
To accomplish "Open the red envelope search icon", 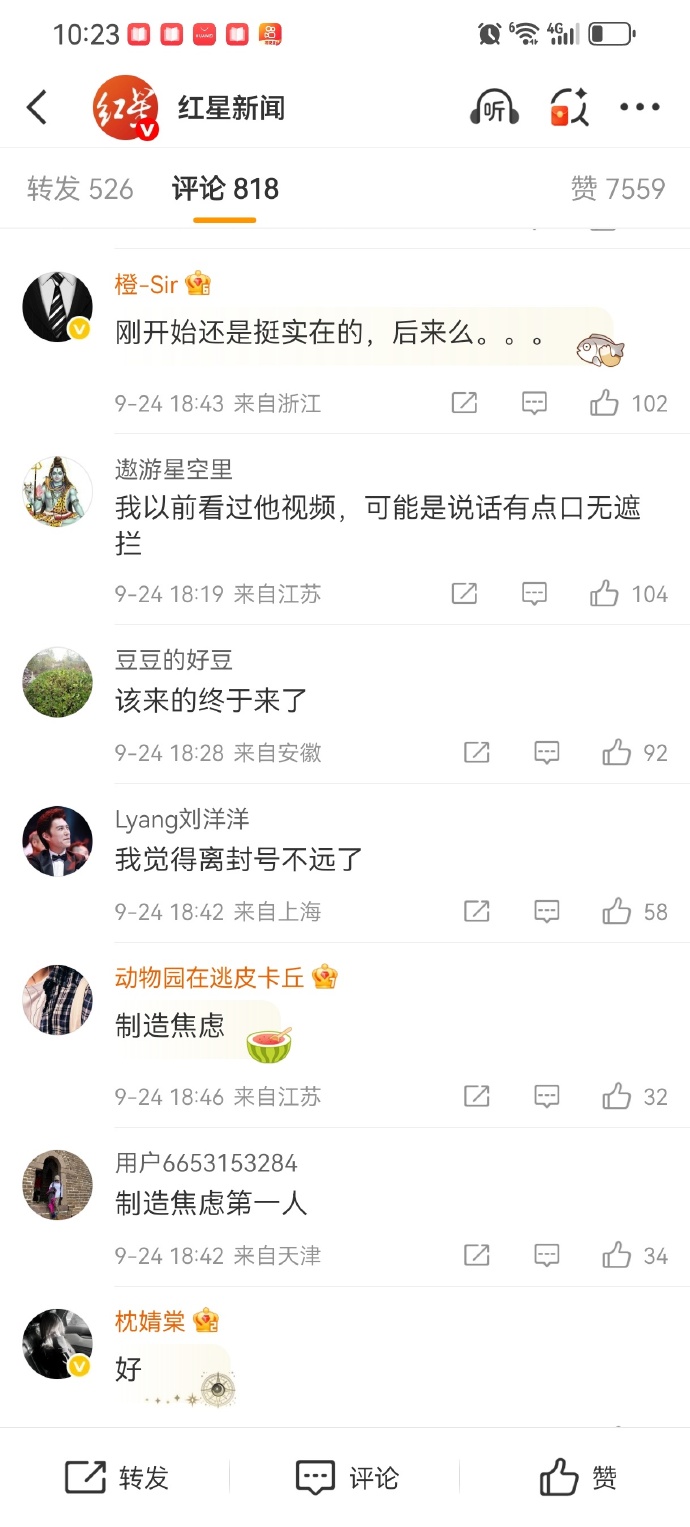I will (x=568, y=108).
